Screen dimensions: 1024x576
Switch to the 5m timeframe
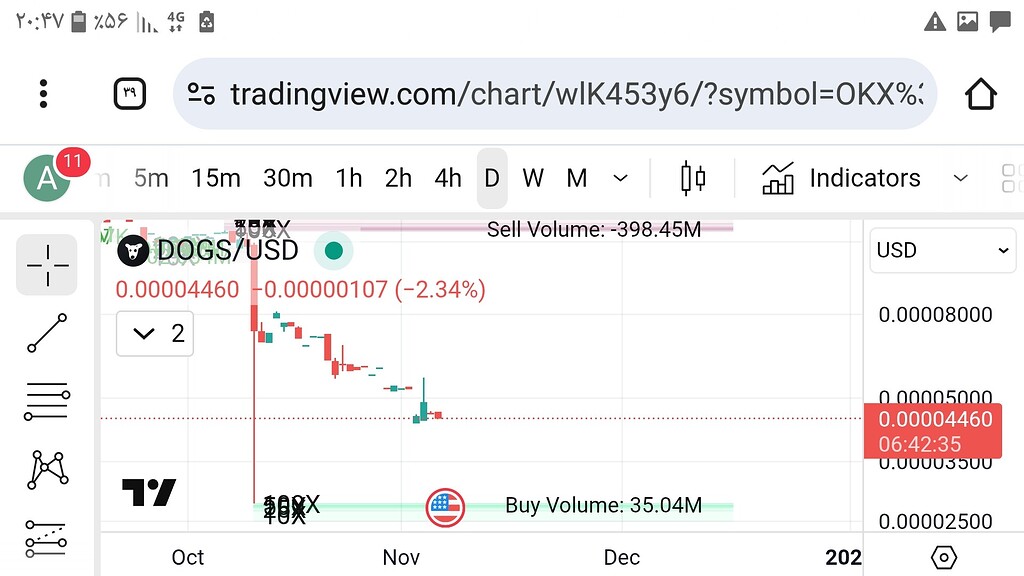coord(151,178)
